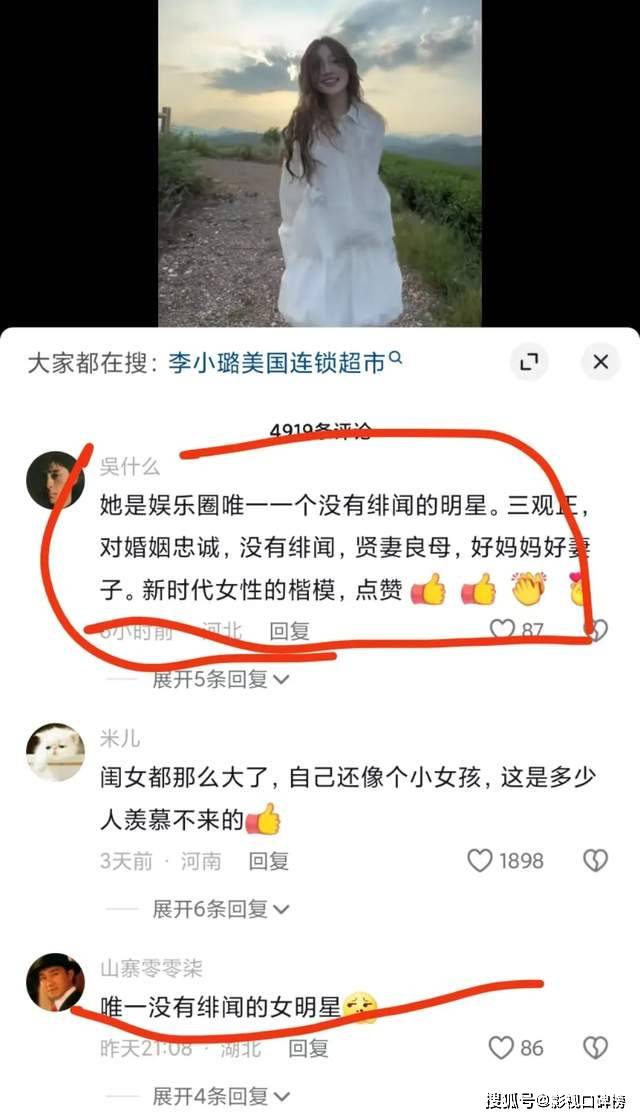Image resolution: width=640 pixels, height=1118 pixels.
Task: Expand 5 replies under 吴什么's comment
Action: click(220, 679)
